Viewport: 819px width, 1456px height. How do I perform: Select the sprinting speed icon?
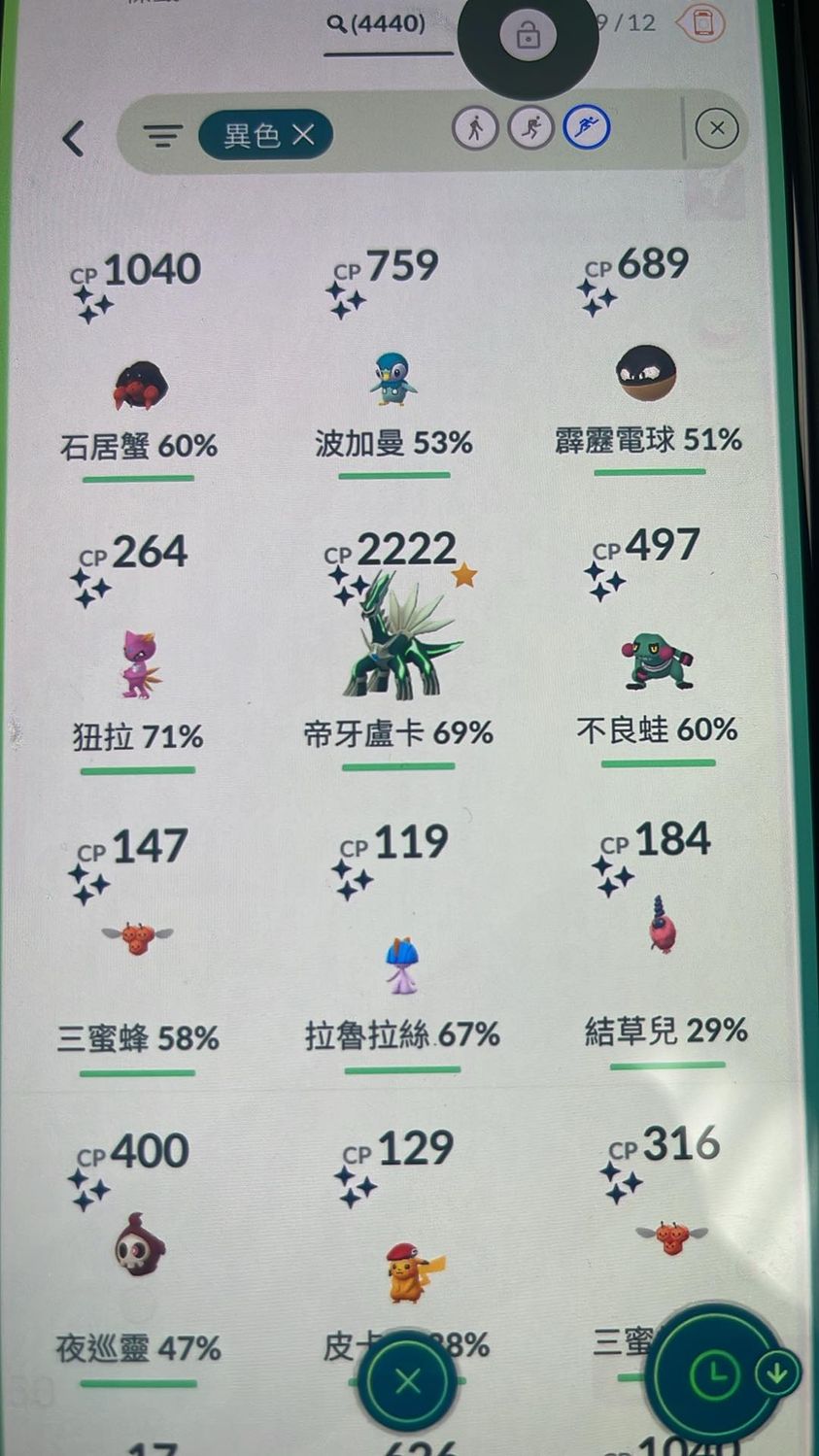(x=587, y=127)
